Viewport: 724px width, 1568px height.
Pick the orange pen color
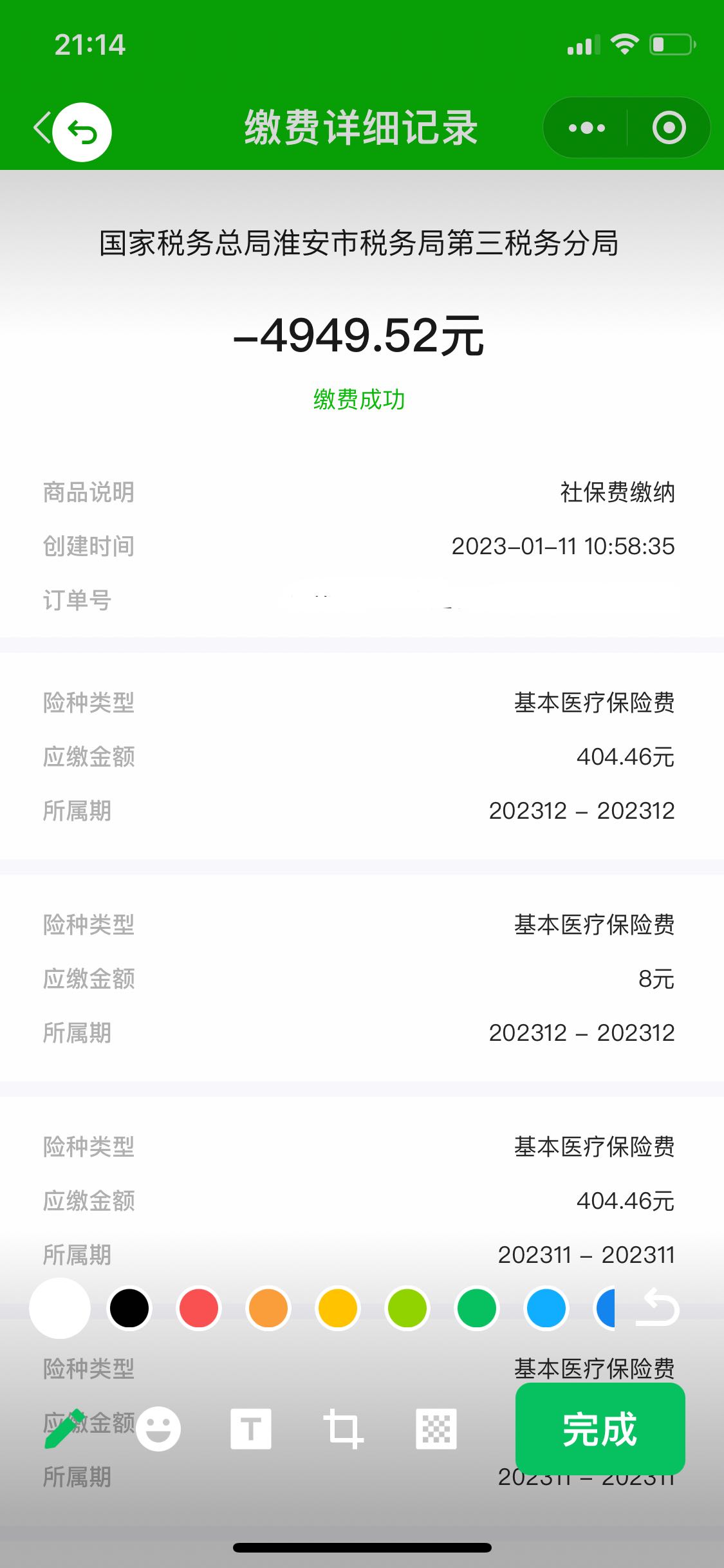pos(268,1309)
